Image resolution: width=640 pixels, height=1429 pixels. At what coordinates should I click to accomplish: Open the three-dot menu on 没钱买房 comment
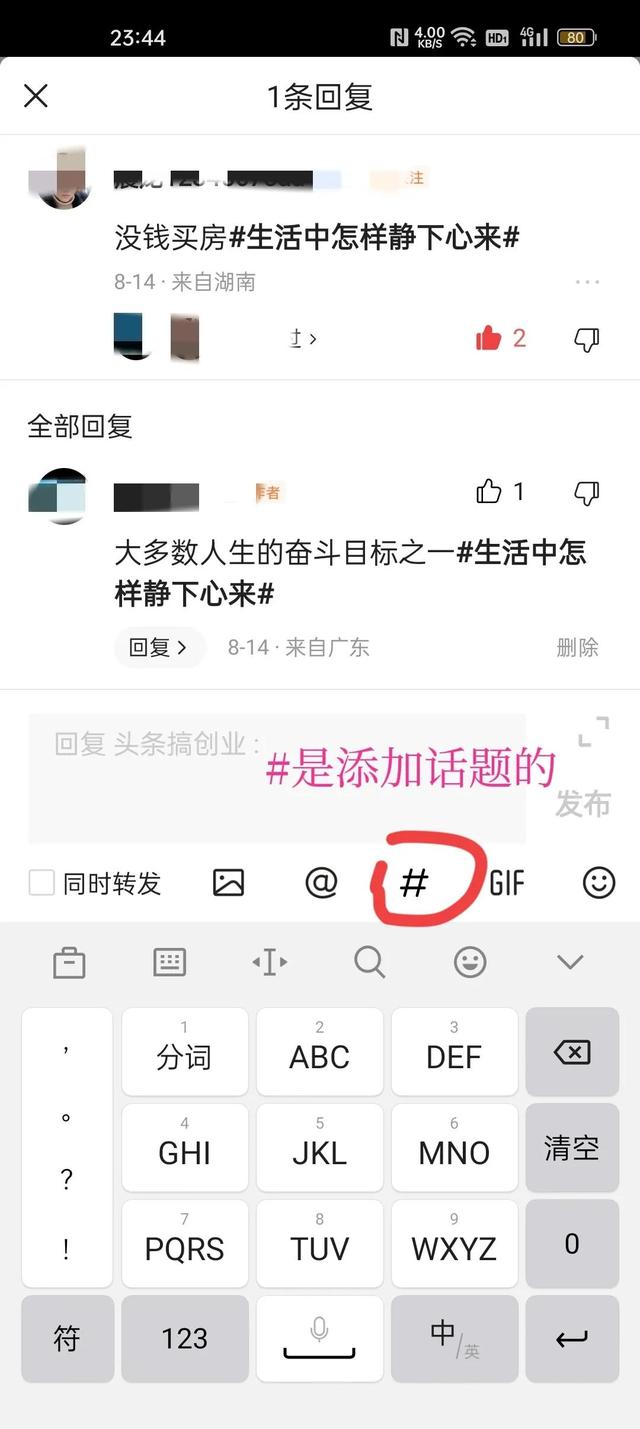click(587, 282)
